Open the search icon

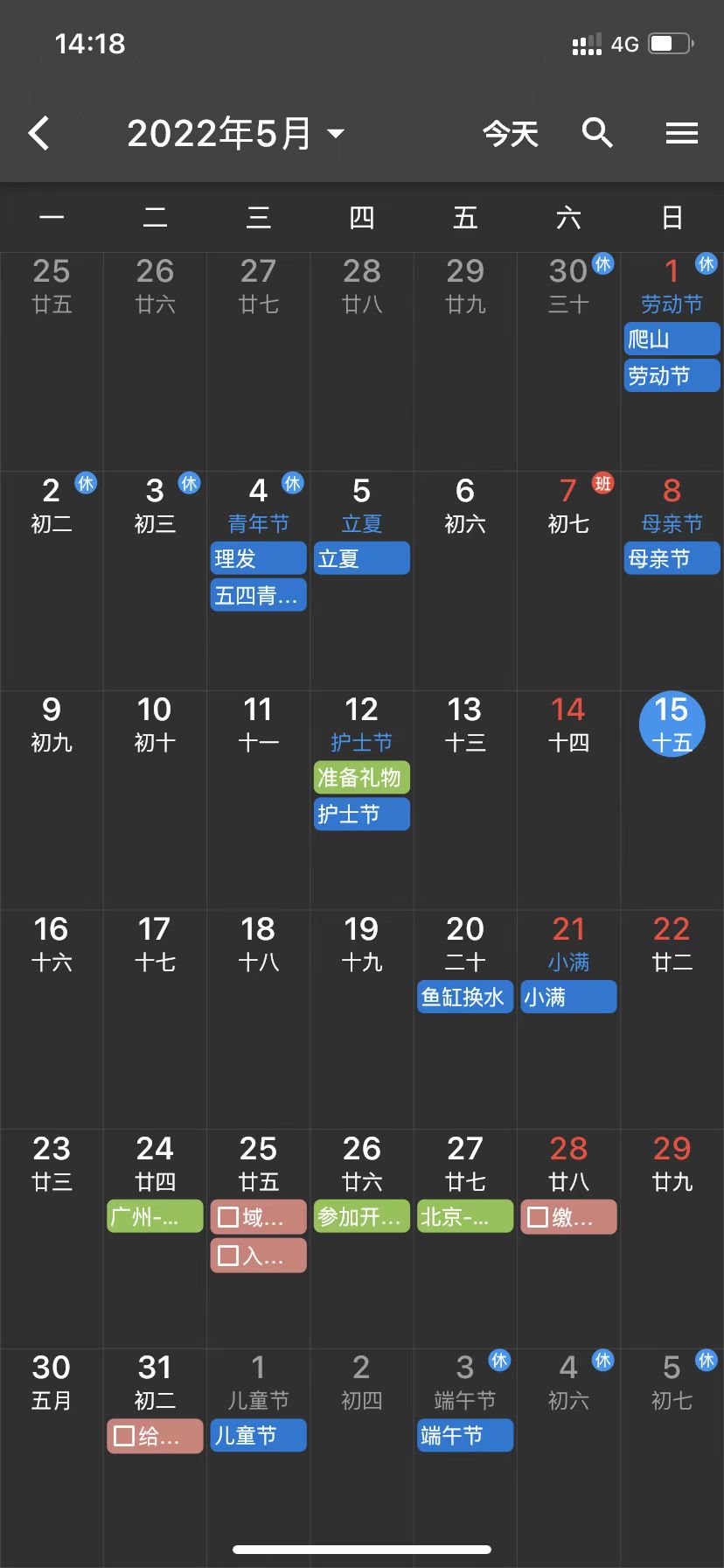click(597, 133)
